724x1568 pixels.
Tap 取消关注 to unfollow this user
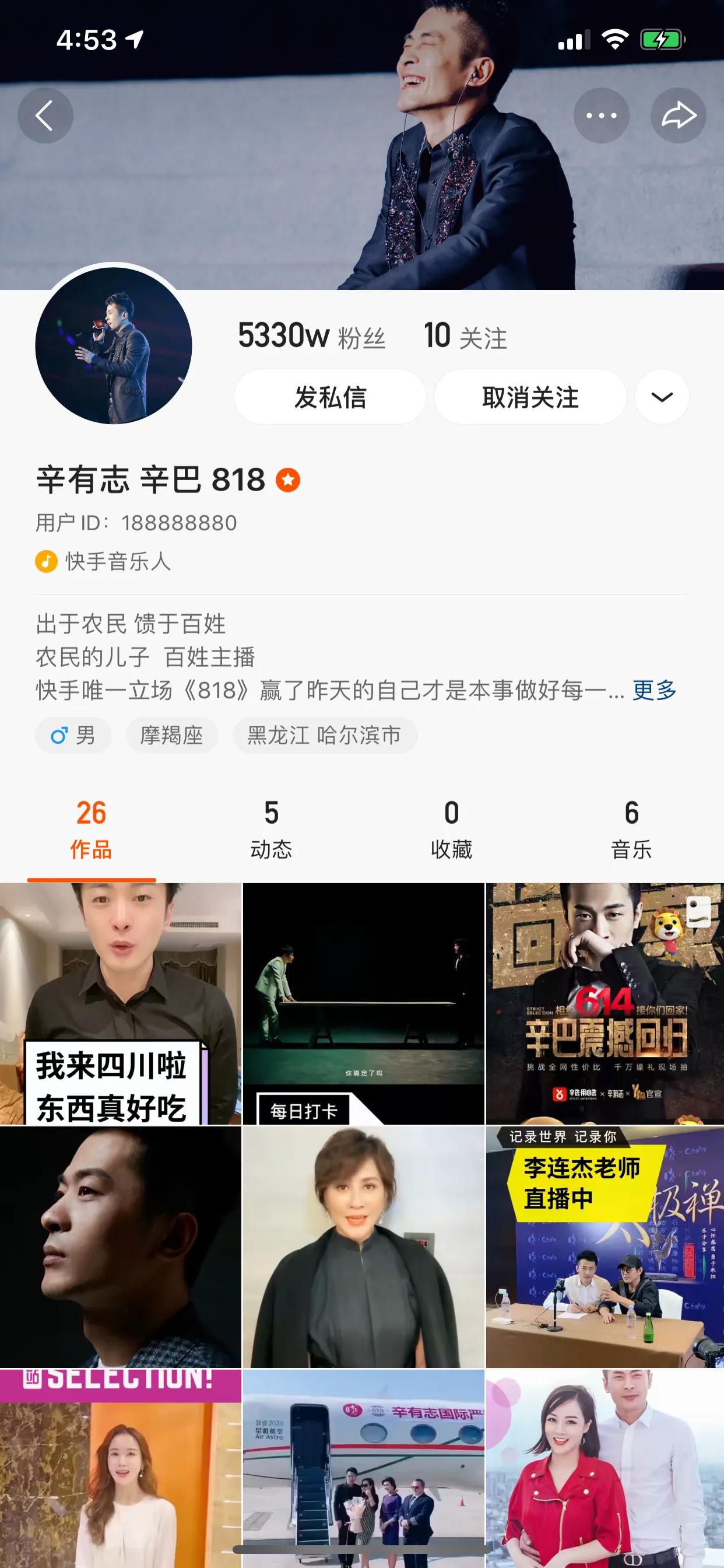530,395
